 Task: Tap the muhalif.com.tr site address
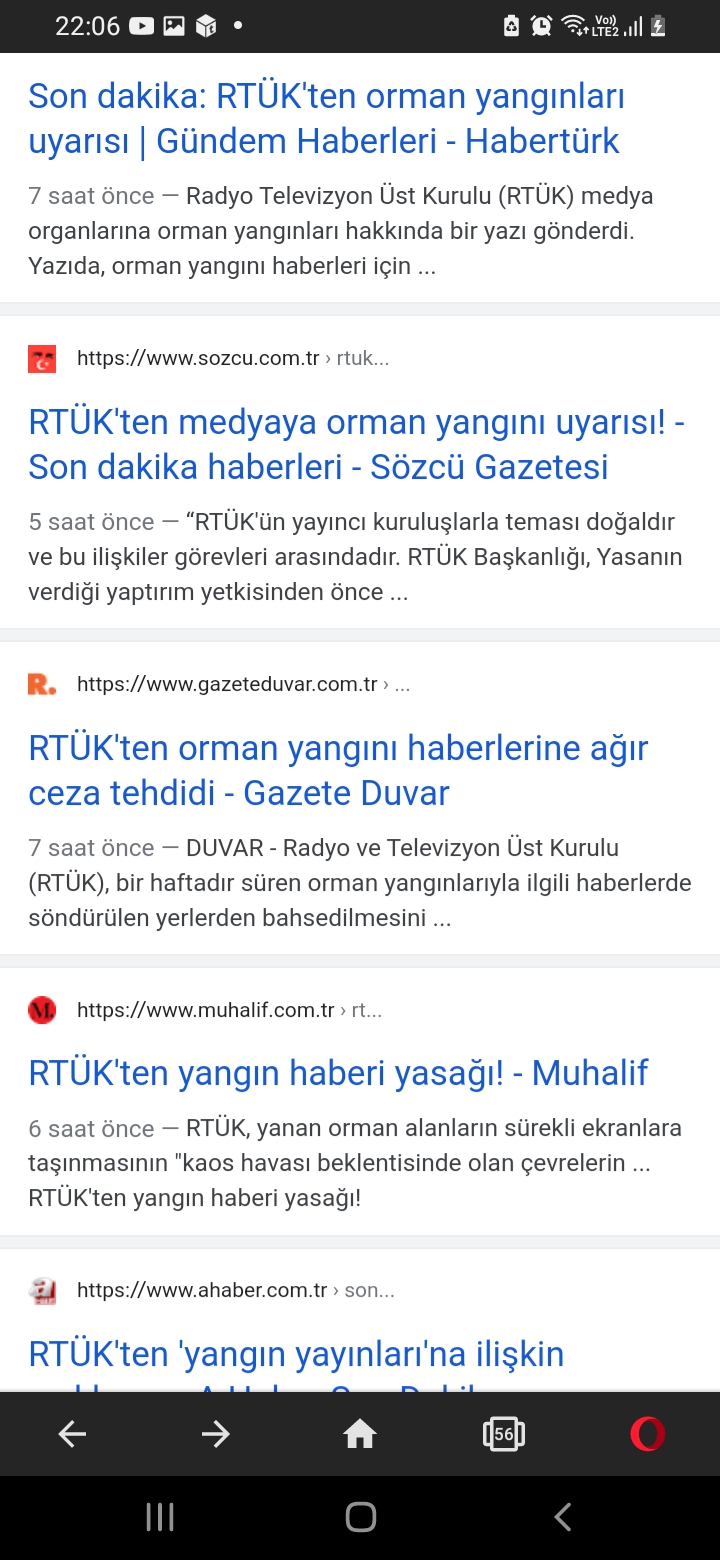(205, 1010)
